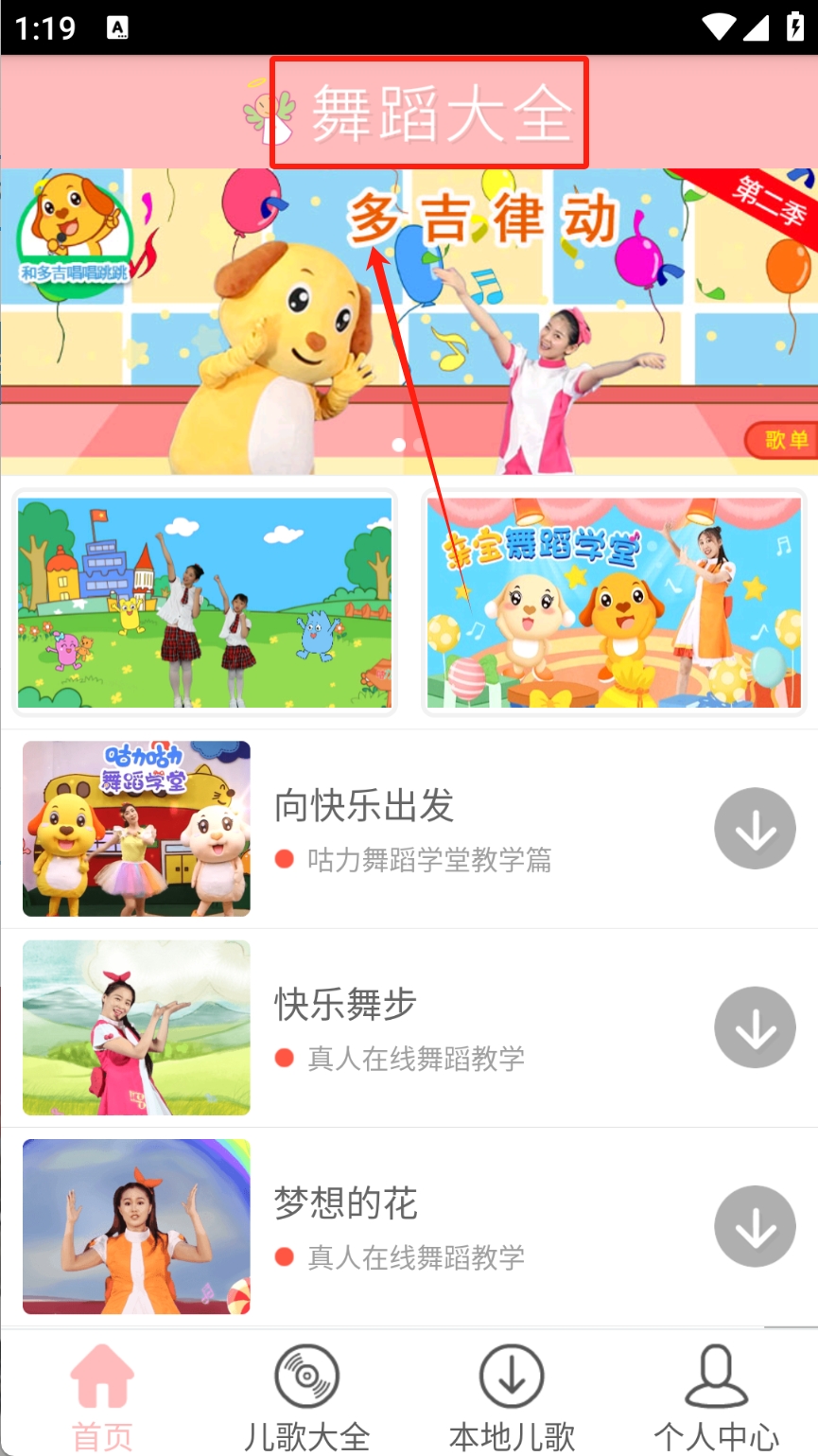Open the 个人中心 tab

(716, 1395)
